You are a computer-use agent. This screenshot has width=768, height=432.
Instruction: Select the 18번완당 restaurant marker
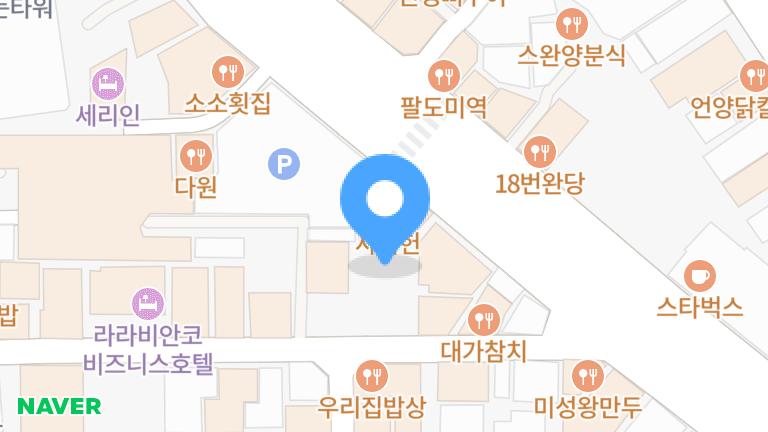[539, 152]
